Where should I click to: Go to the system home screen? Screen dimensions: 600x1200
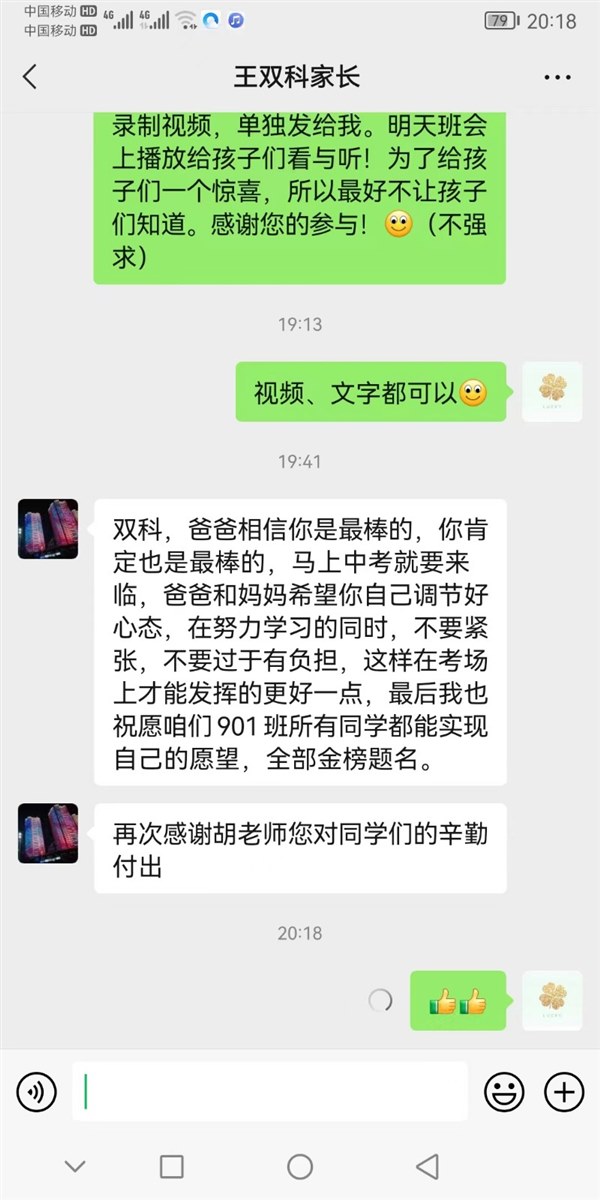[300, 1166]
